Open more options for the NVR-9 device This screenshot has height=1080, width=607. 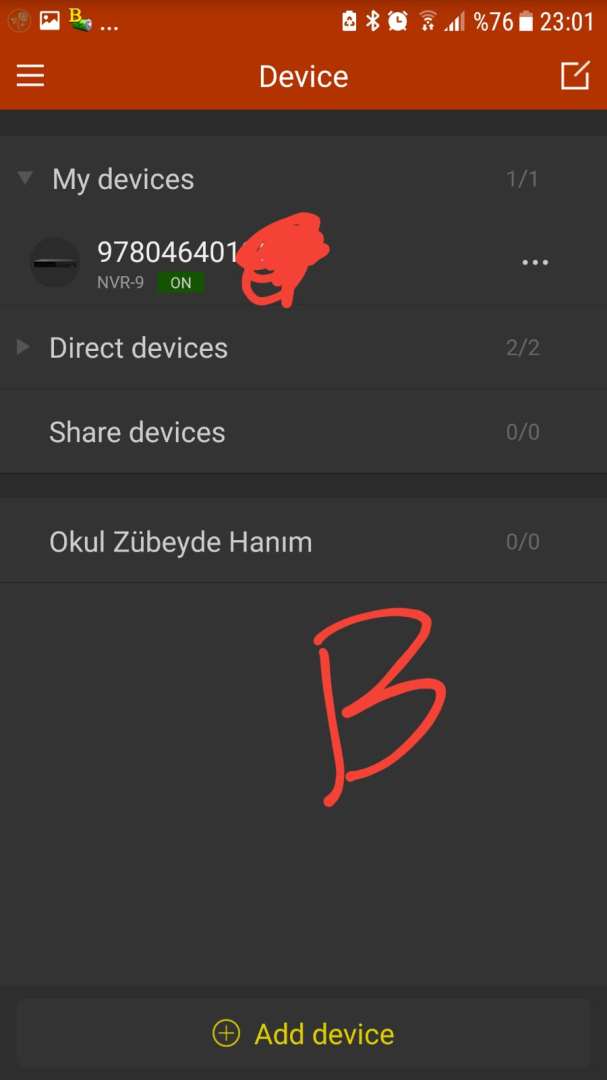[535, 263]
